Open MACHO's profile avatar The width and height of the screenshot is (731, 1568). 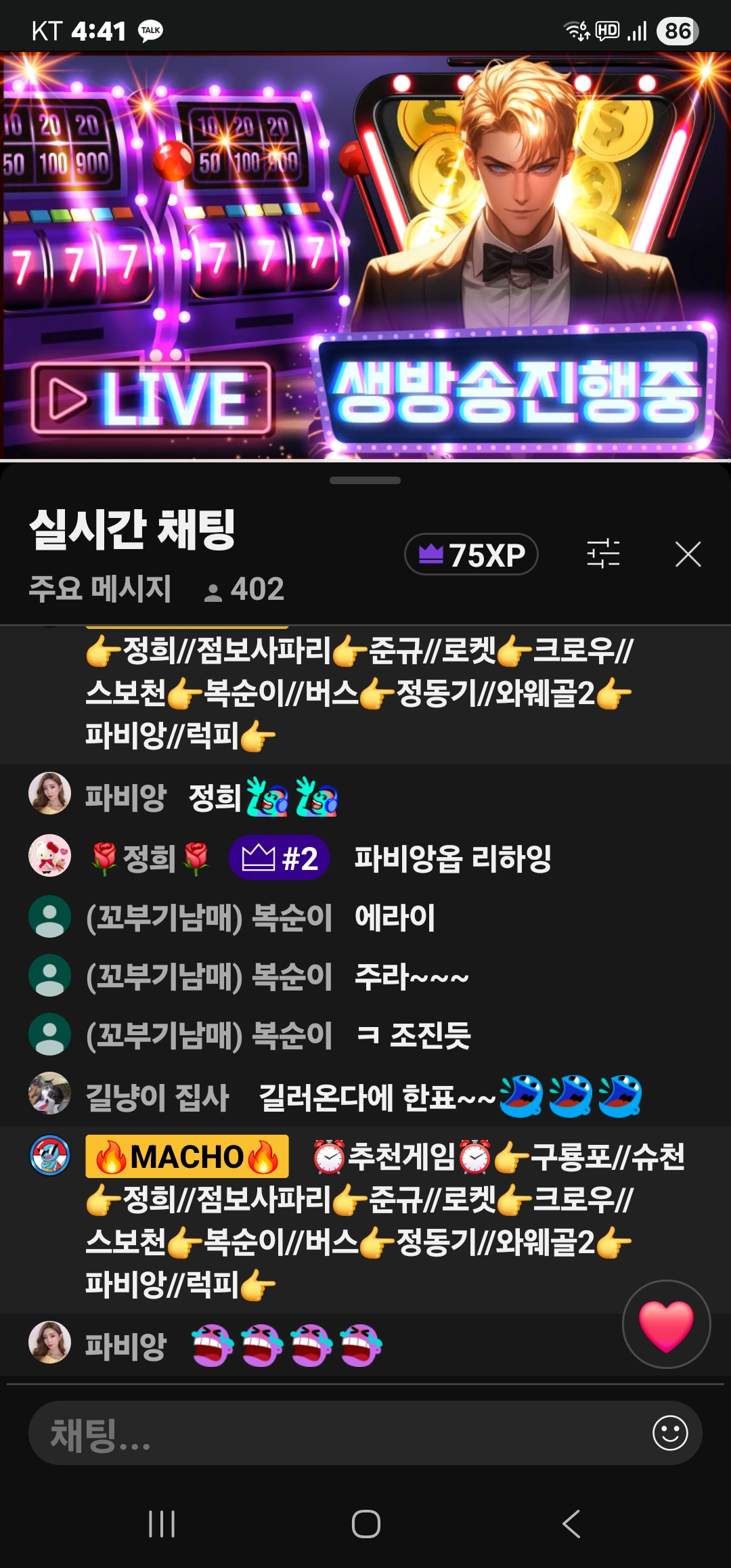pyautogui.click(x=49, y=1155)
